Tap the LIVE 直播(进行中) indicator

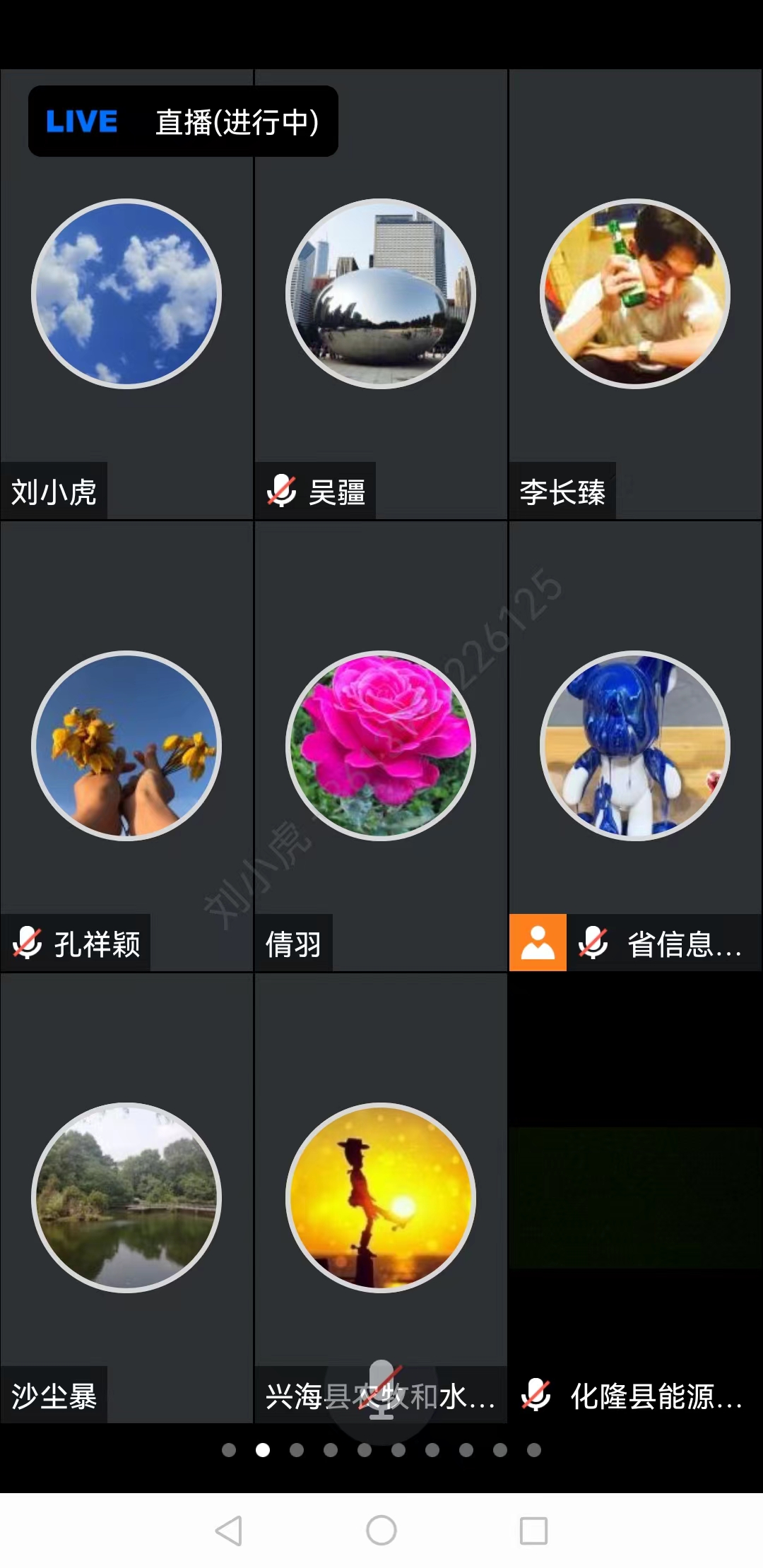pos(183,121)
